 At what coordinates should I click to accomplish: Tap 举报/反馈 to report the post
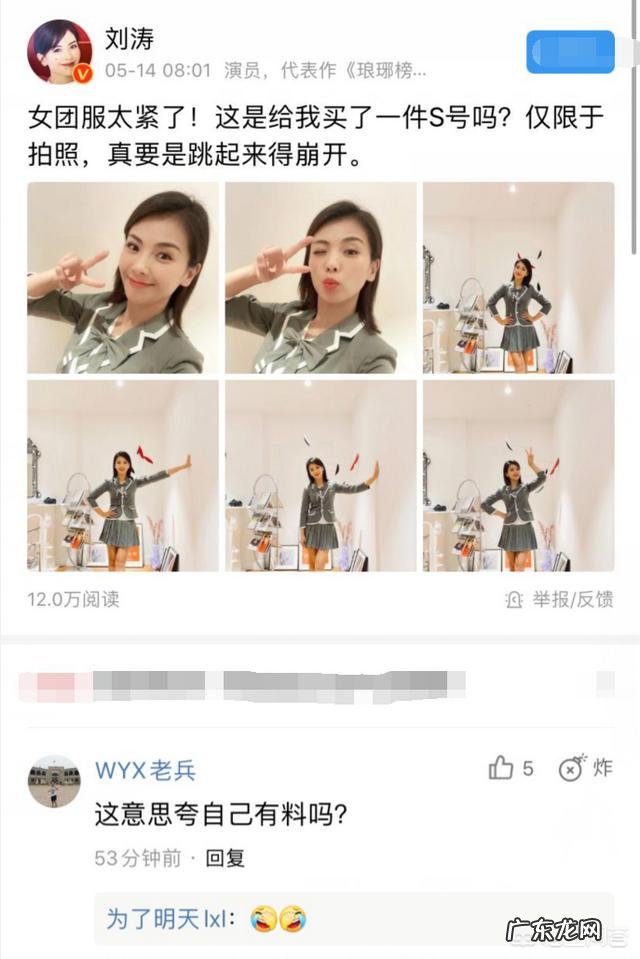560,599
